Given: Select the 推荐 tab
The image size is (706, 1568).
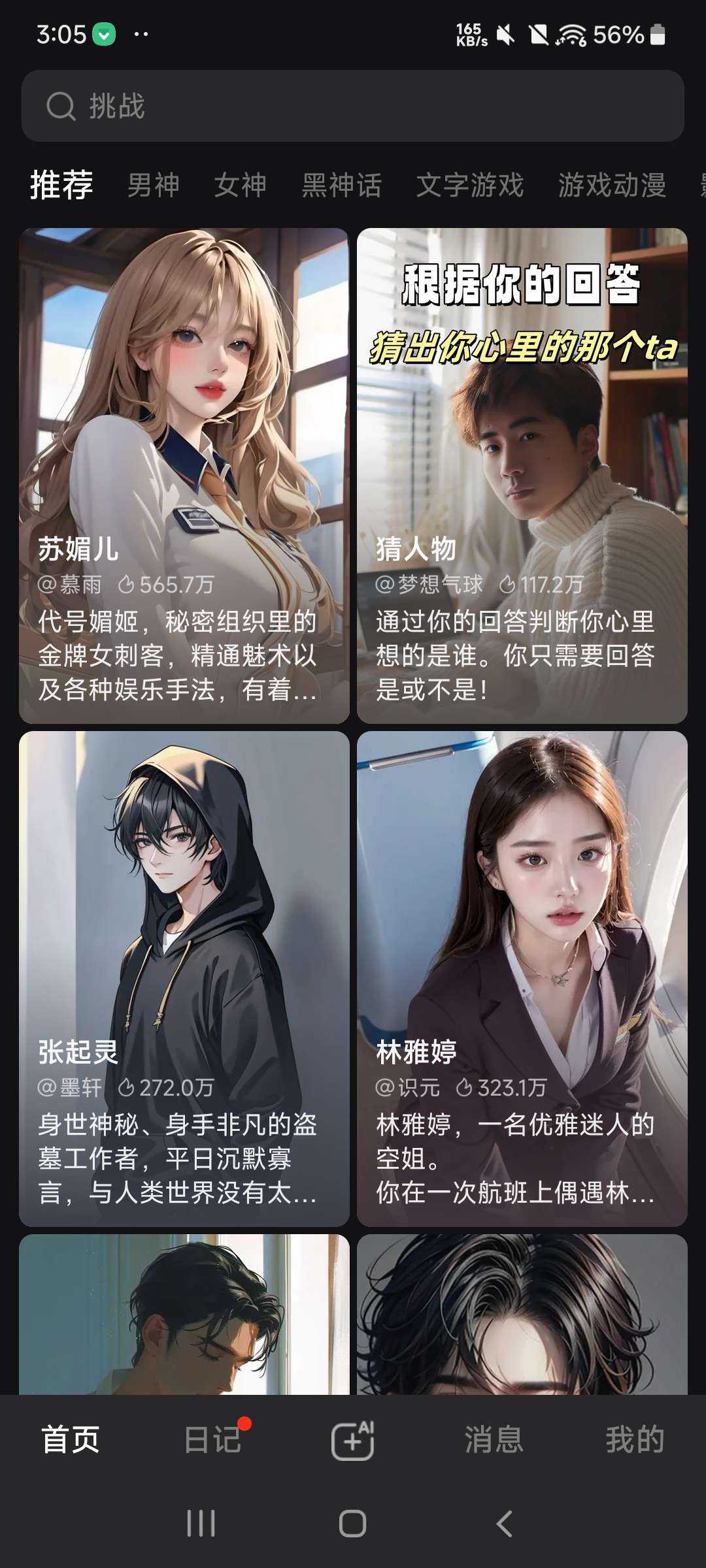Looking at the screenshot, I should [61, 185].
